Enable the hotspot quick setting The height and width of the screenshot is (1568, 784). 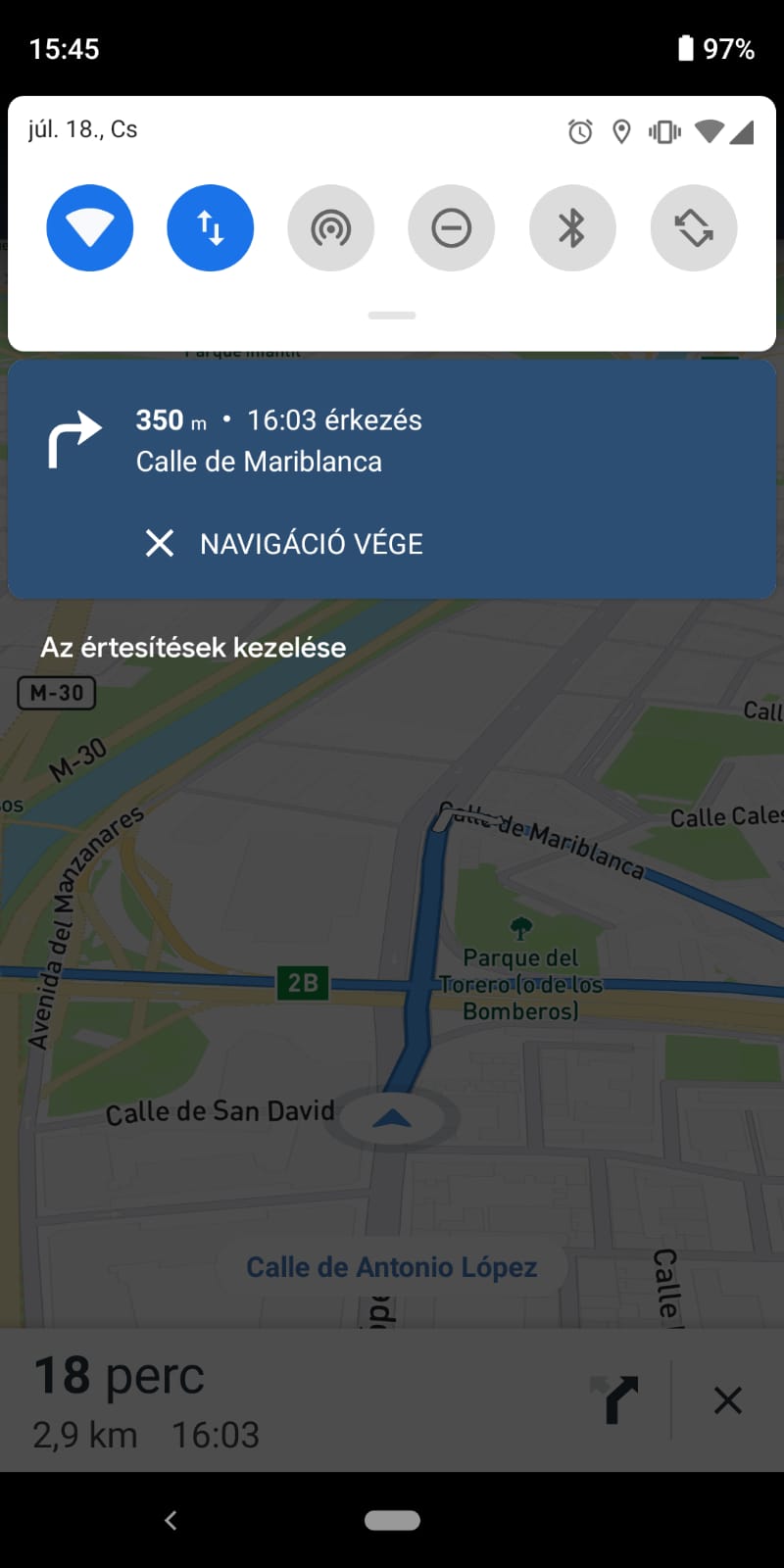tap(331, 228)
